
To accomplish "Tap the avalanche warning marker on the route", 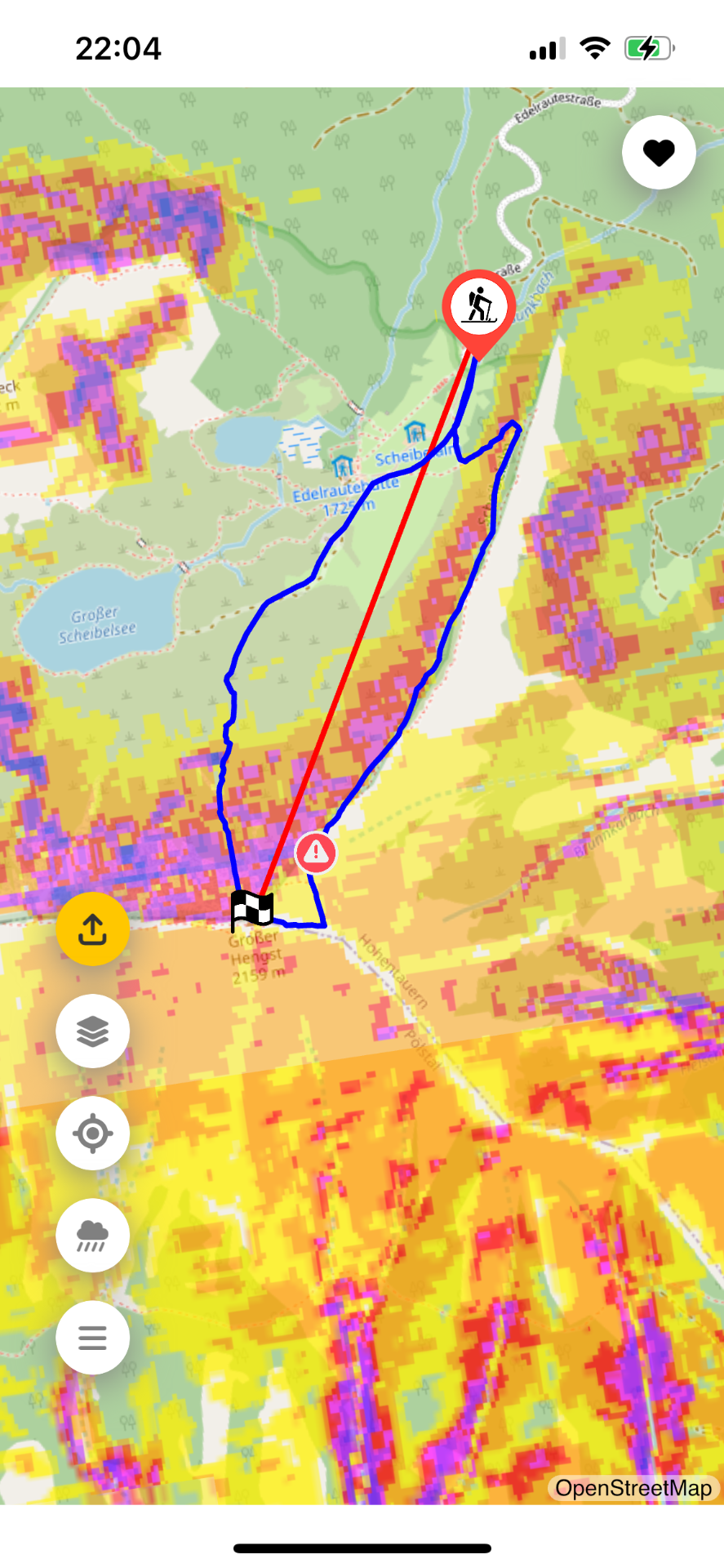I will (x=316, y=853).
